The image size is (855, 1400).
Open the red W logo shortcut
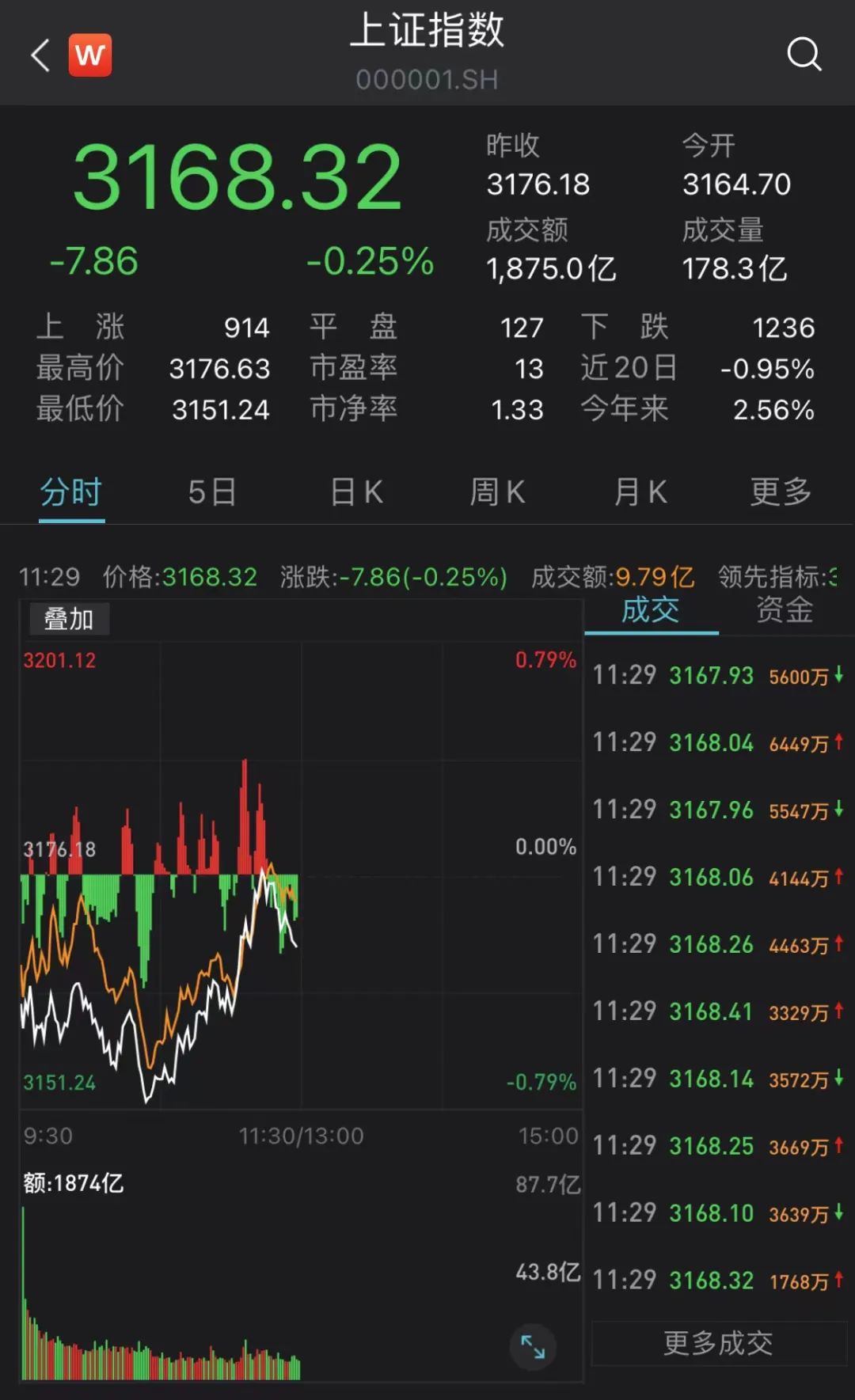tap(90, 55)
